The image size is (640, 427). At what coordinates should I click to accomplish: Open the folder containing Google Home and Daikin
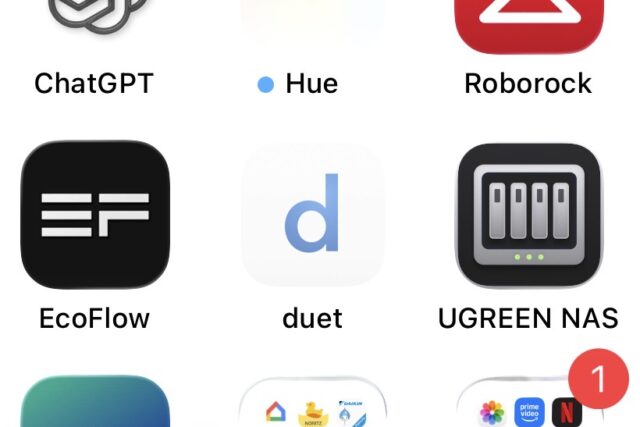pyautogui.click(x=312, y=404)
